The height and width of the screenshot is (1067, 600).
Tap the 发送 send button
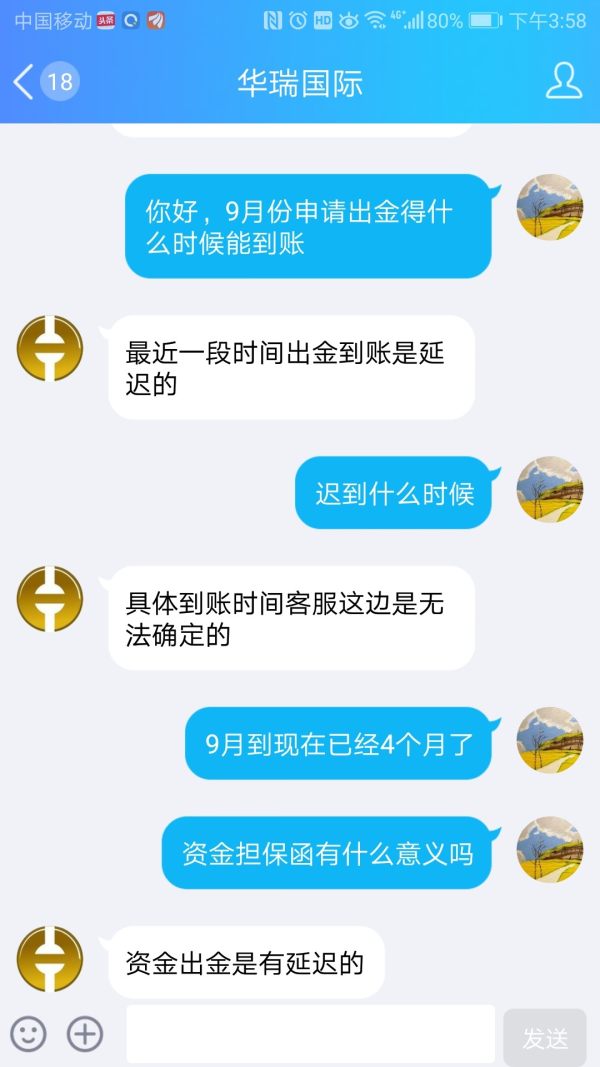[x=545, y=1038]
